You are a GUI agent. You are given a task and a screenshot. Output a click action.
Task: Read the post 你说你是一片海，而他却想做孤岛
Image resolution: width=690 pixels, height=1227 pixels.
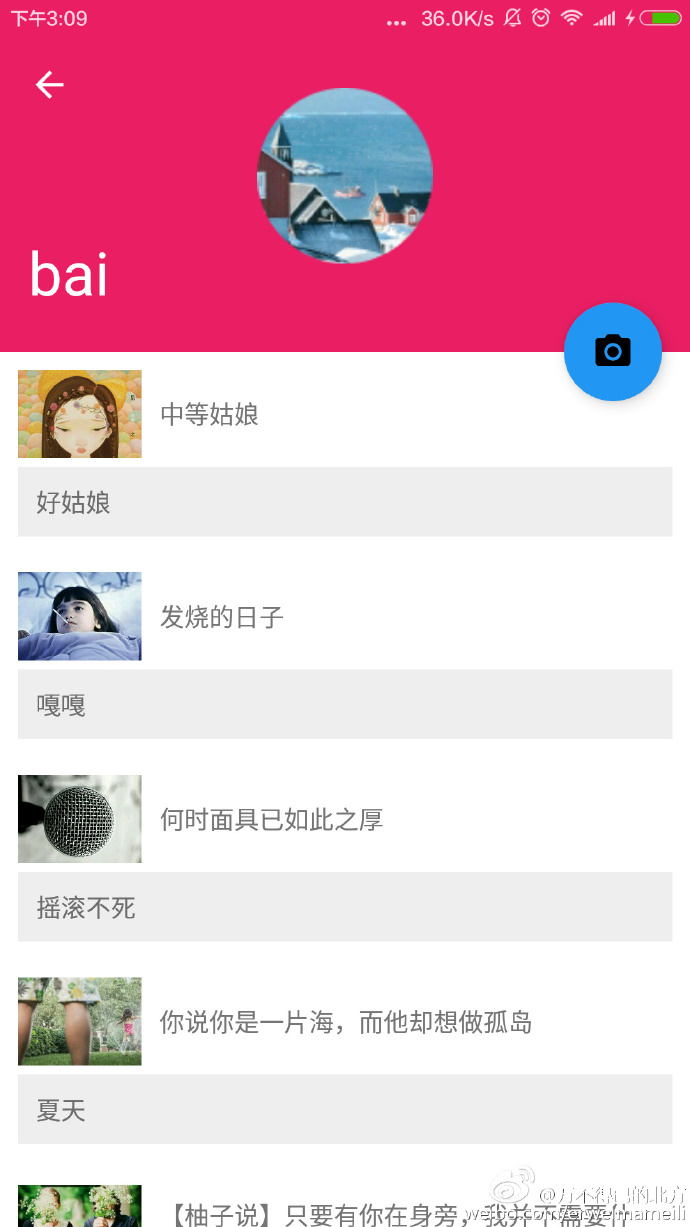click(x=345, y=1022)
